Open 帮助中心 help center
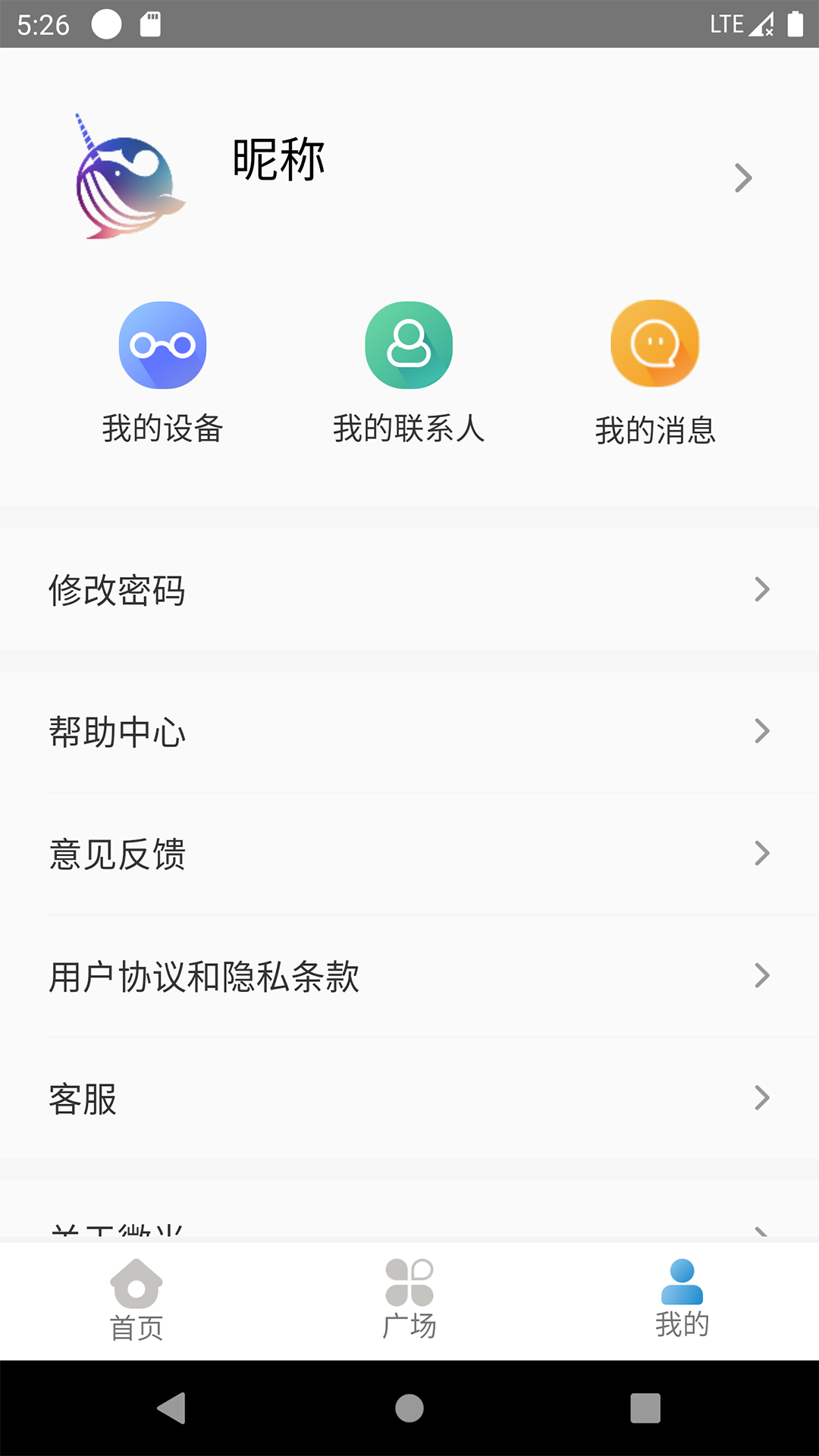 click(x=409, y=732)
